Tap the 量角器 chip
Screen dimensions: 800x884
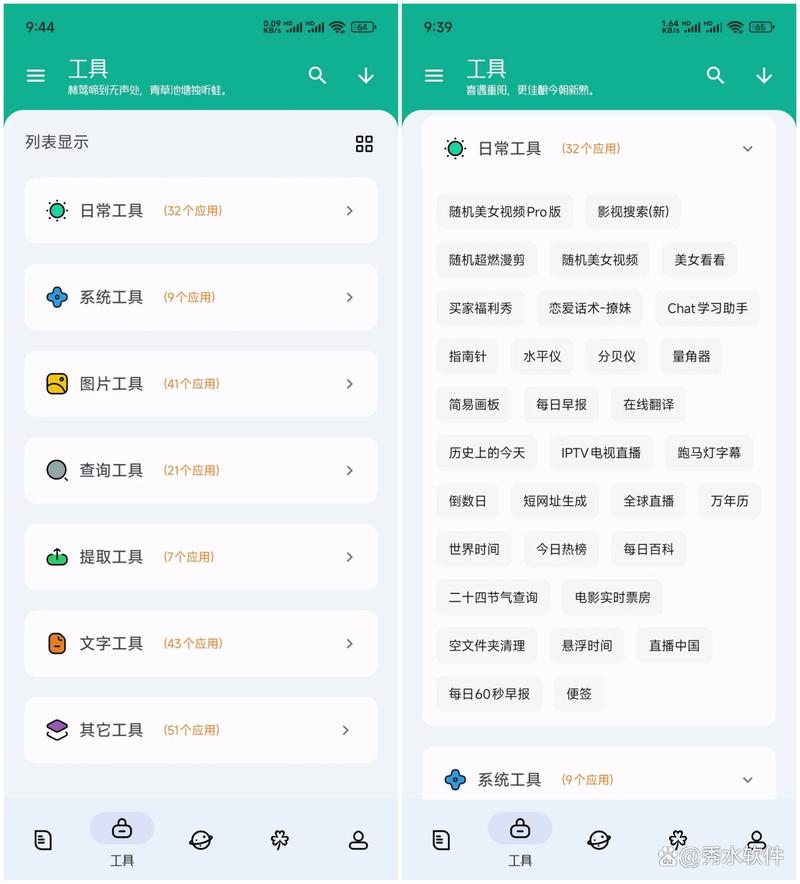(691, 356)
